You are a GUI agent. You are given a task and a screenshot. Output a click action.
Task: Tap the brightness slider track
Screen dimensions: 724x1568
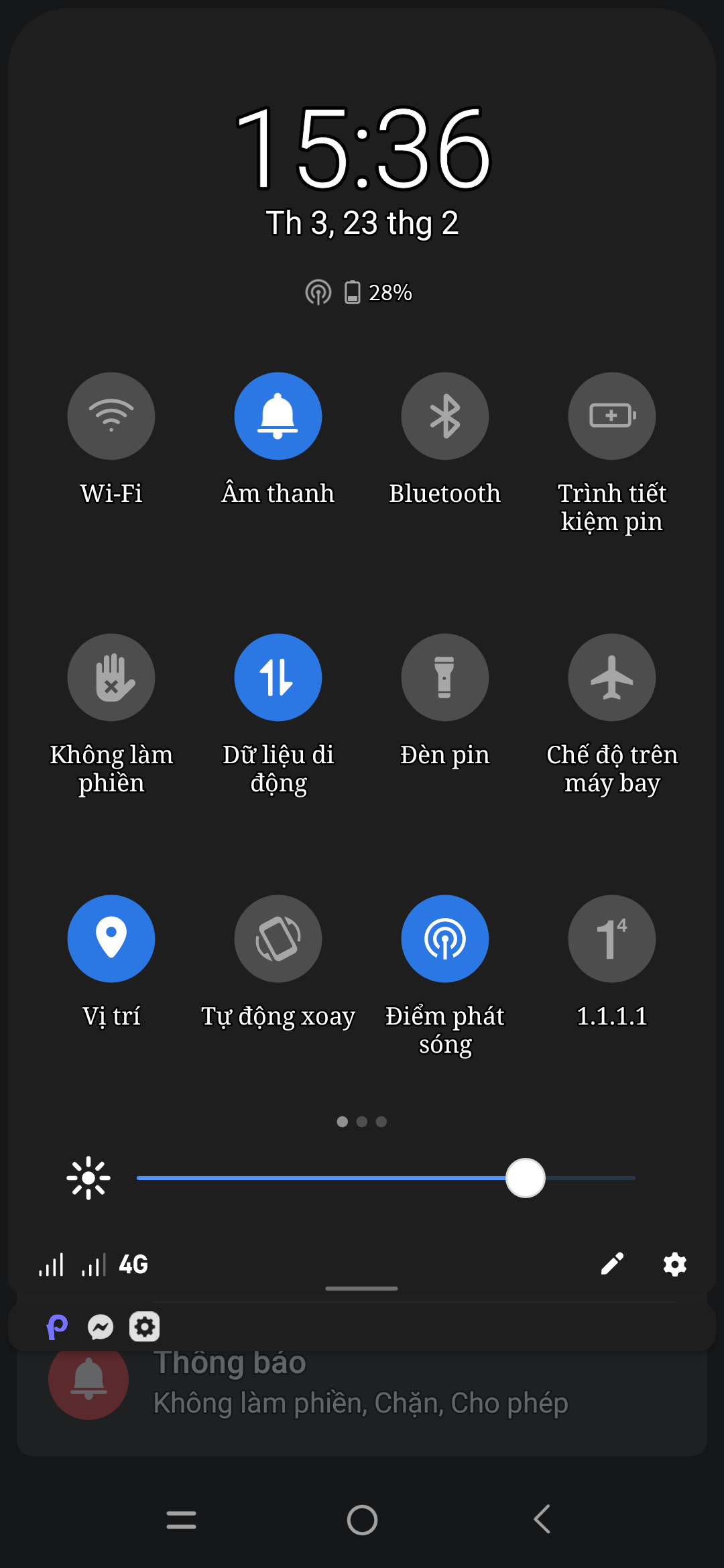(322, 1178)
